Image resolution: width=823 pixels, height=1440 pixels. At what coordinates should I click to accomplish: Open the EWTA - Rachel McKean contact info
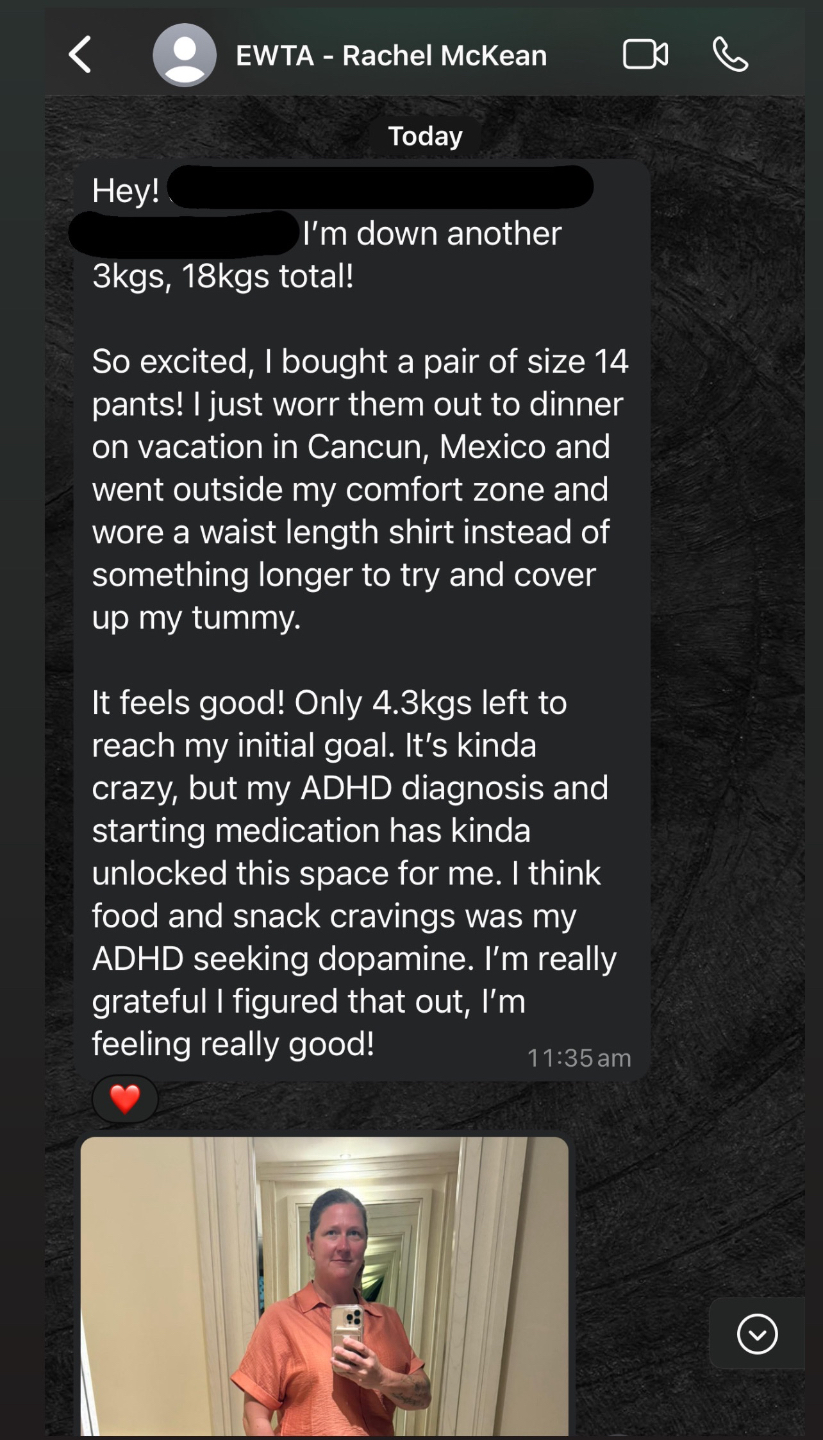click(x=390, y=55)
